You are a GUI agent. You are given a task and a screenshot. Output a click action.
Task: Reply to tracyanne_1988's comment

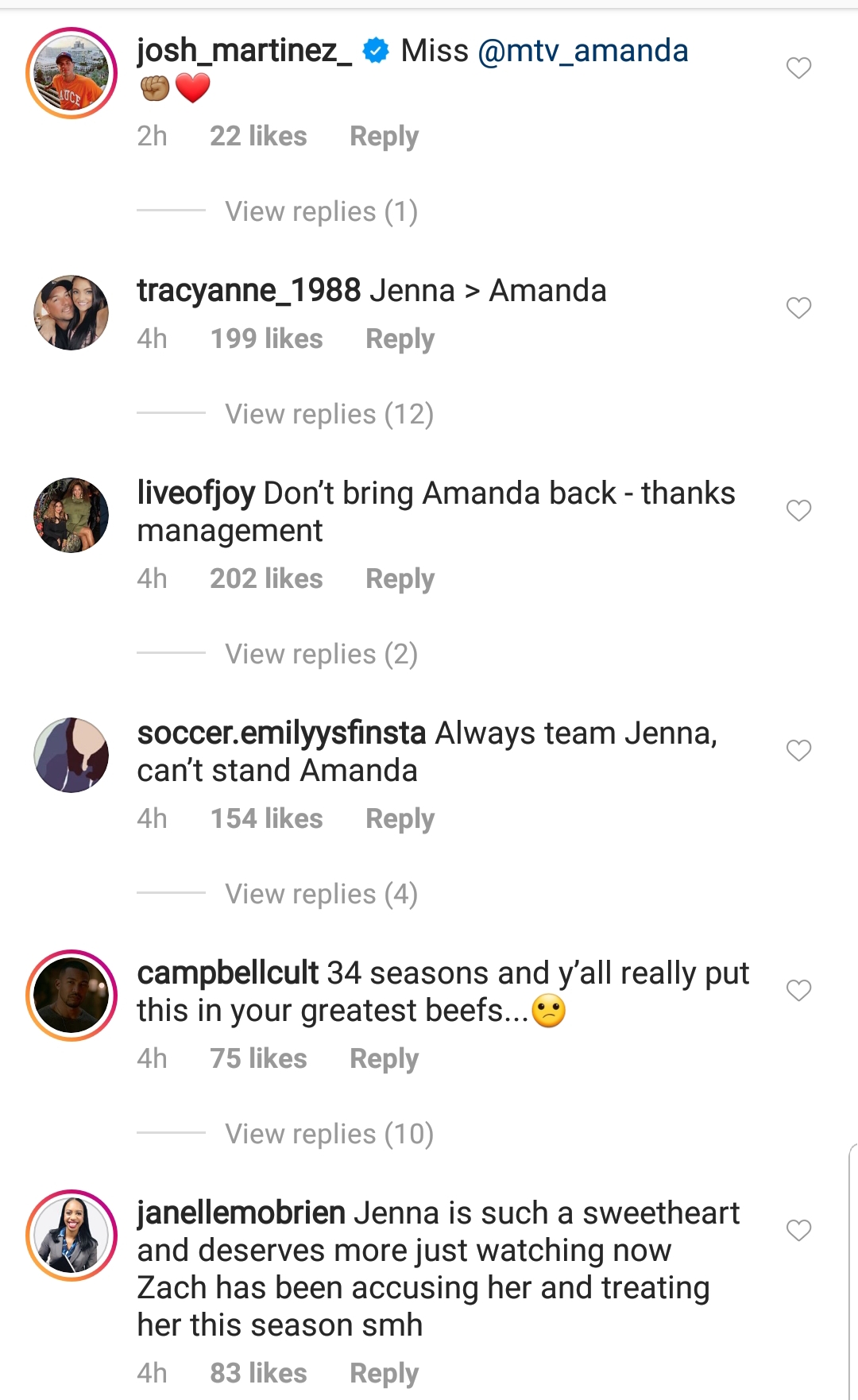tap(400, 339)
